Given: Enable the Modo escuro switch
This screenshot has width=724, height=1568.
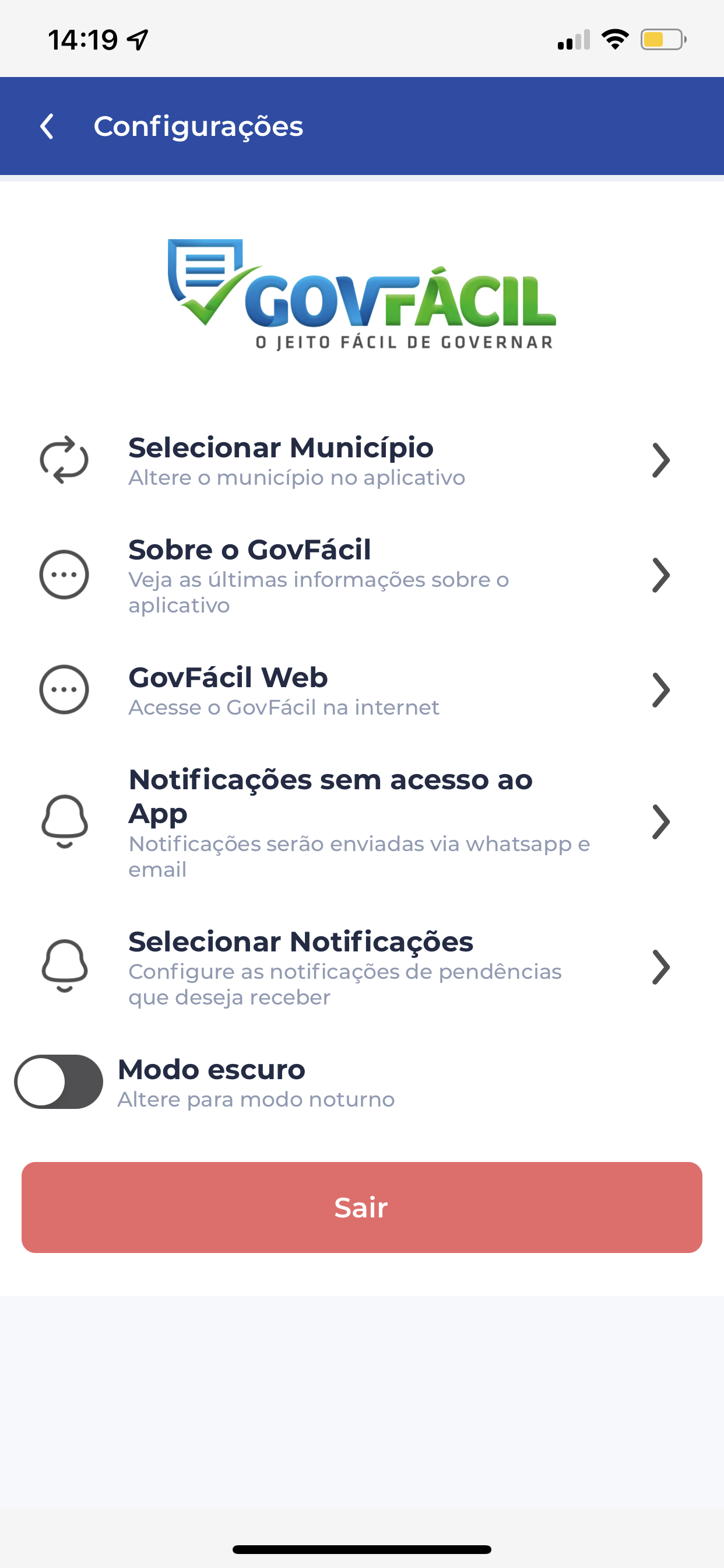Looking at the screenshot, I should (58, 1081).
